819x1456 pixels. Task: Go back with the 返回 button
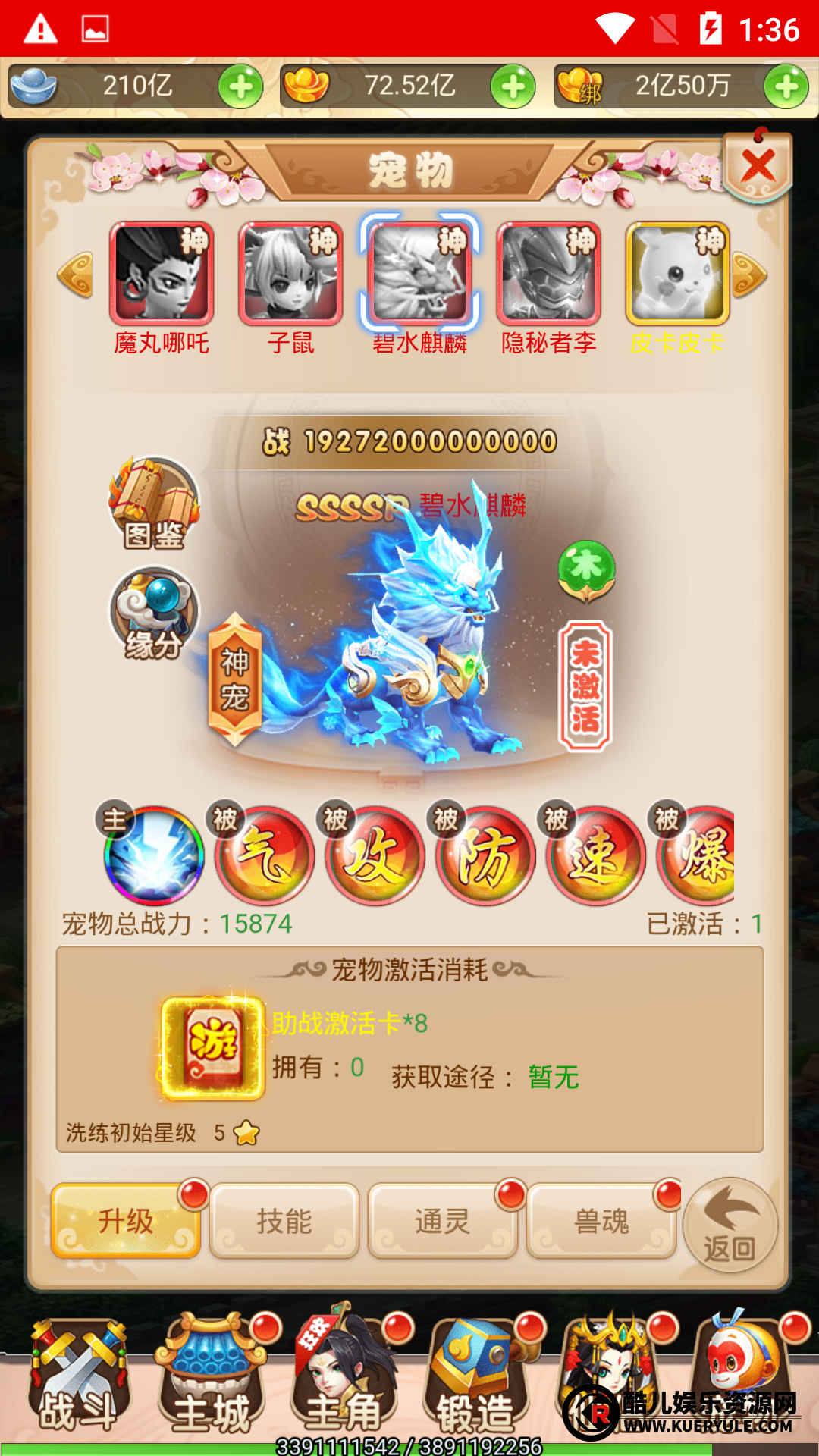(x=730, y=1225)
